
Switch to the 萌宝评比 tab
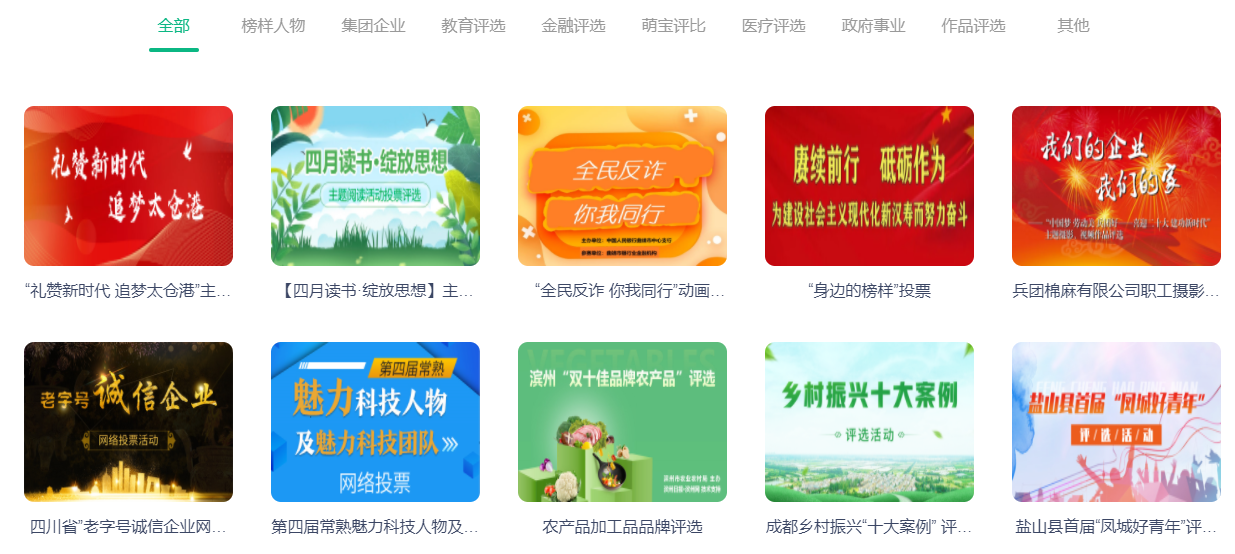(673, 26)
